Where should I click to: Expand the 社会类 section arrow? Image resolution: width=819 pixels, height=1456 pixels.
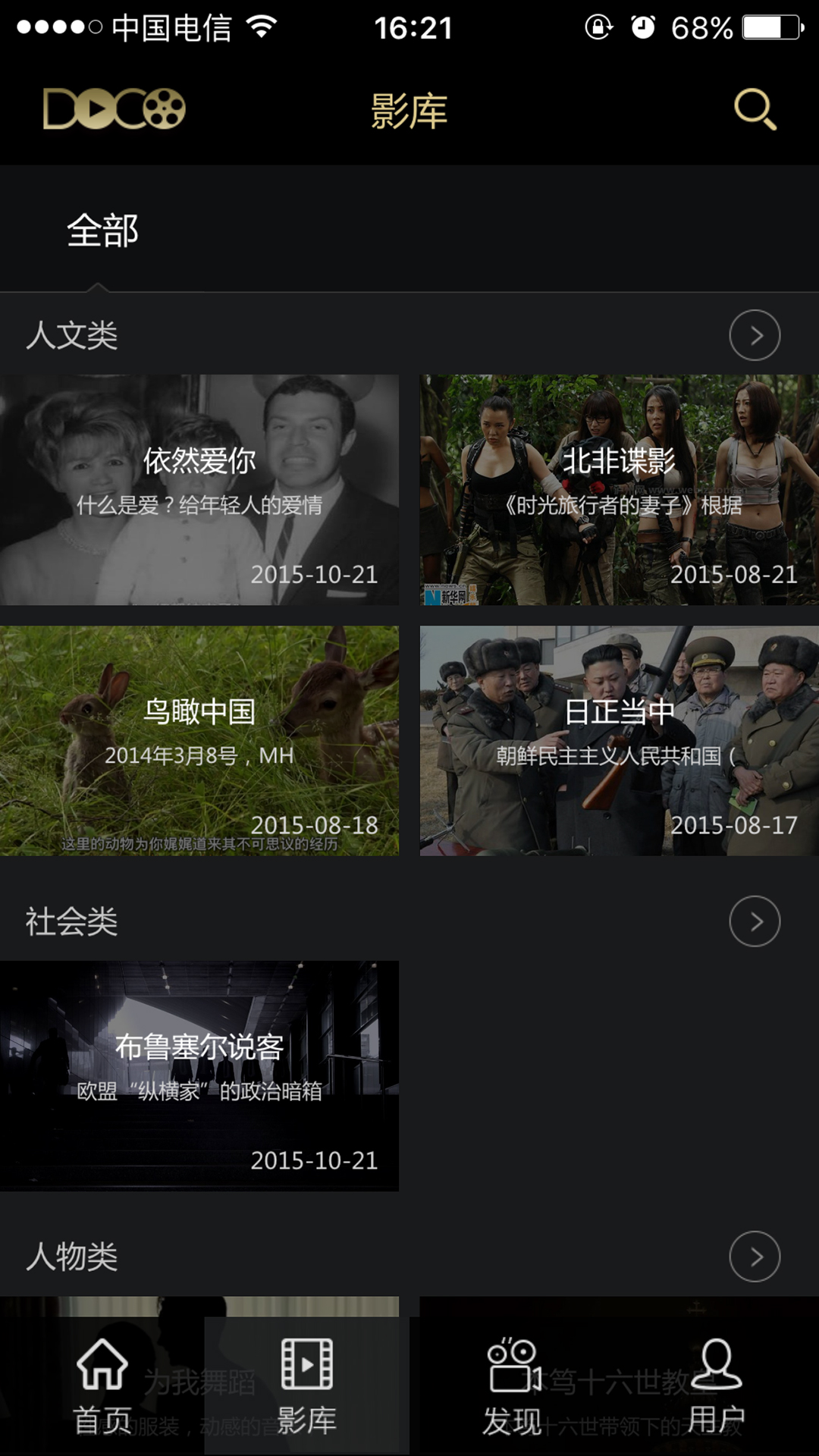tap(755, 921)
